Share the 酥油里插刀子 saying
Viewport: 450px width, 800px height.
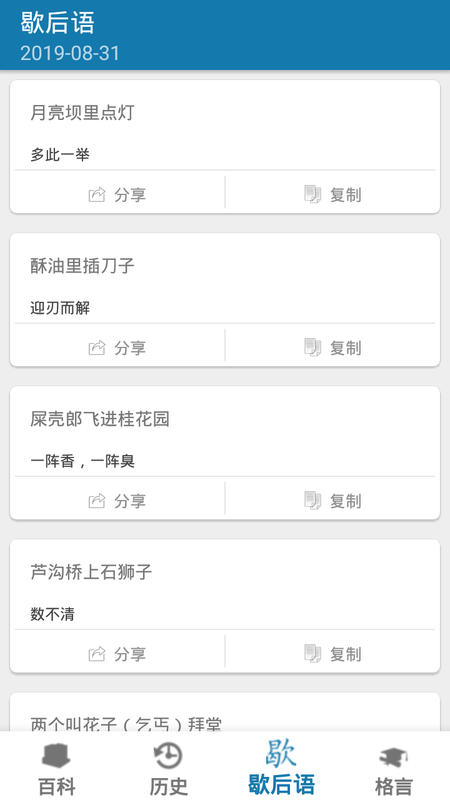click(x=117, y=347)
